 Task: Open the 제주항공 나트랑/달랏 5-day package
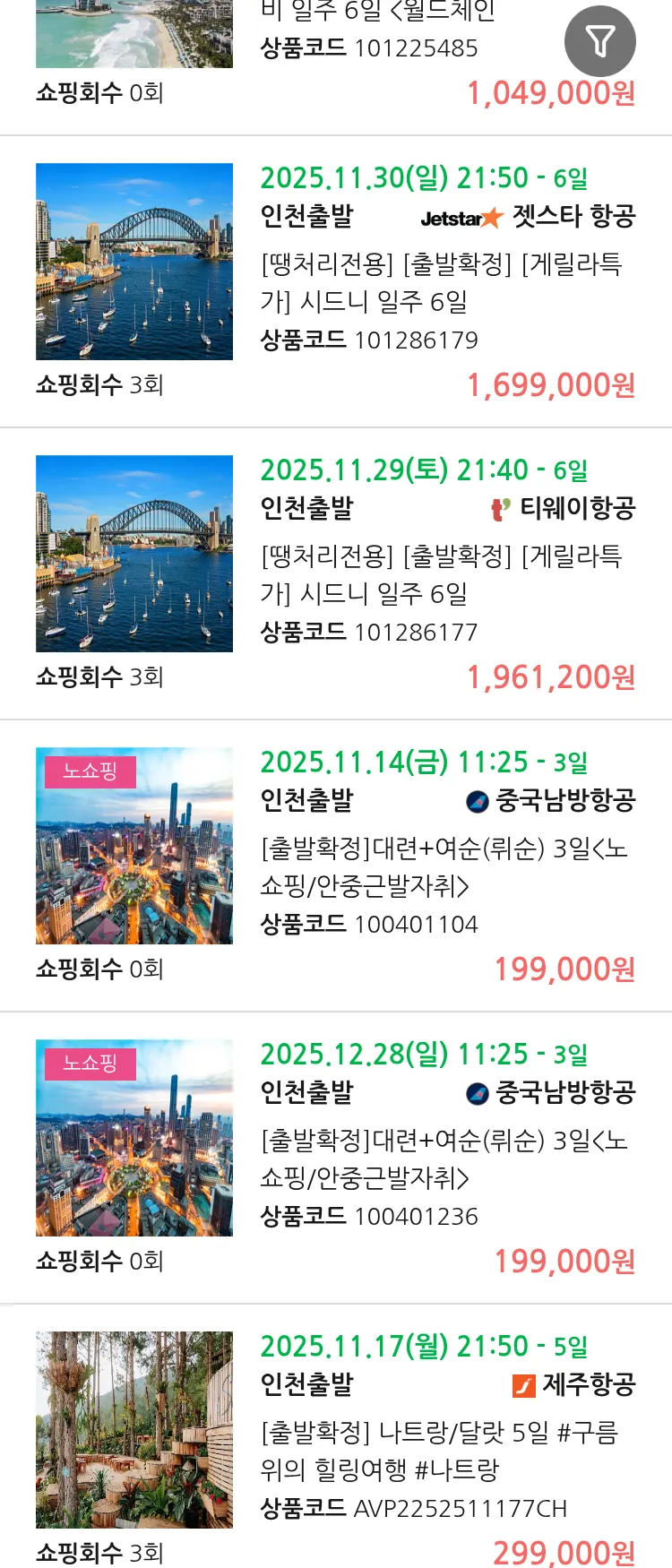tap(439, 1452)
